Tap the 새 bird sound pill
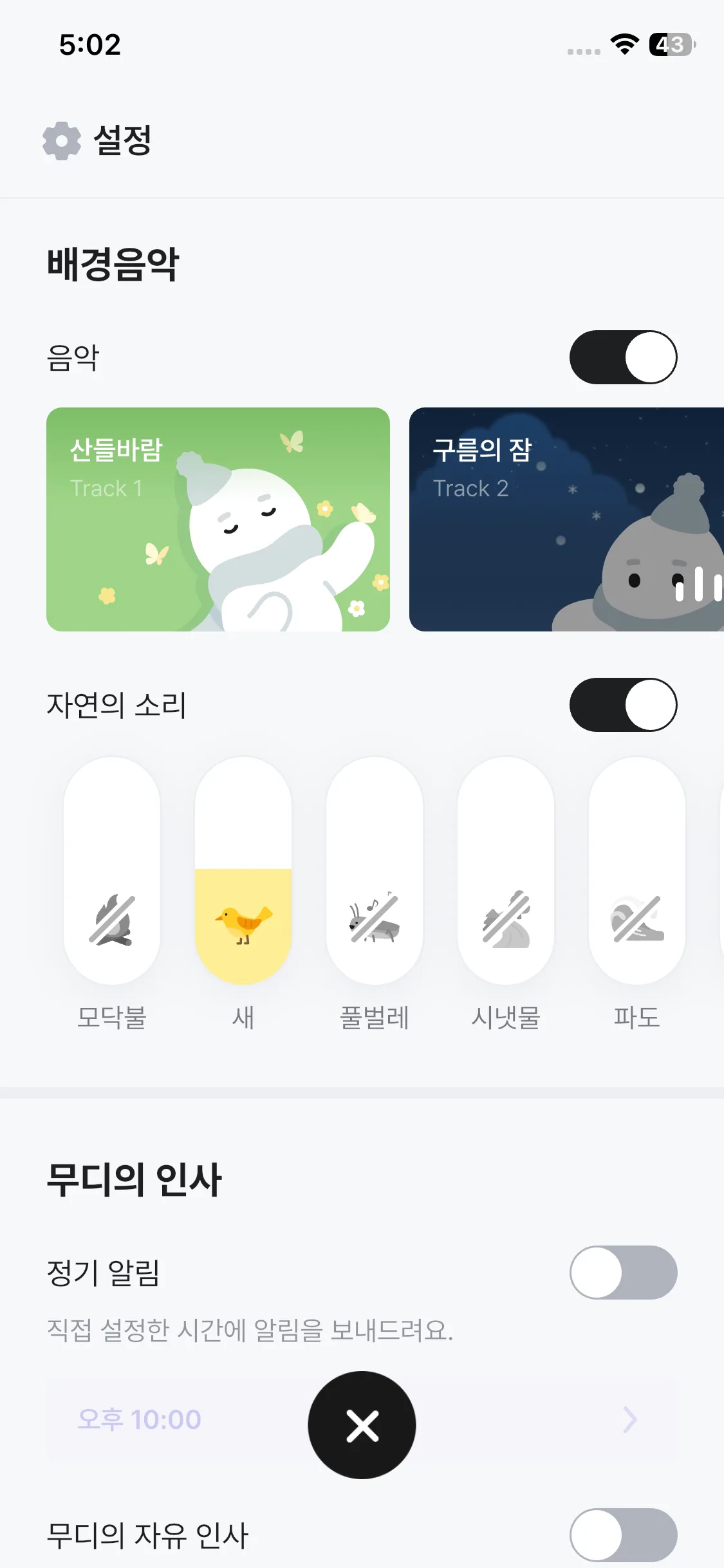 [x=243, y=870]
